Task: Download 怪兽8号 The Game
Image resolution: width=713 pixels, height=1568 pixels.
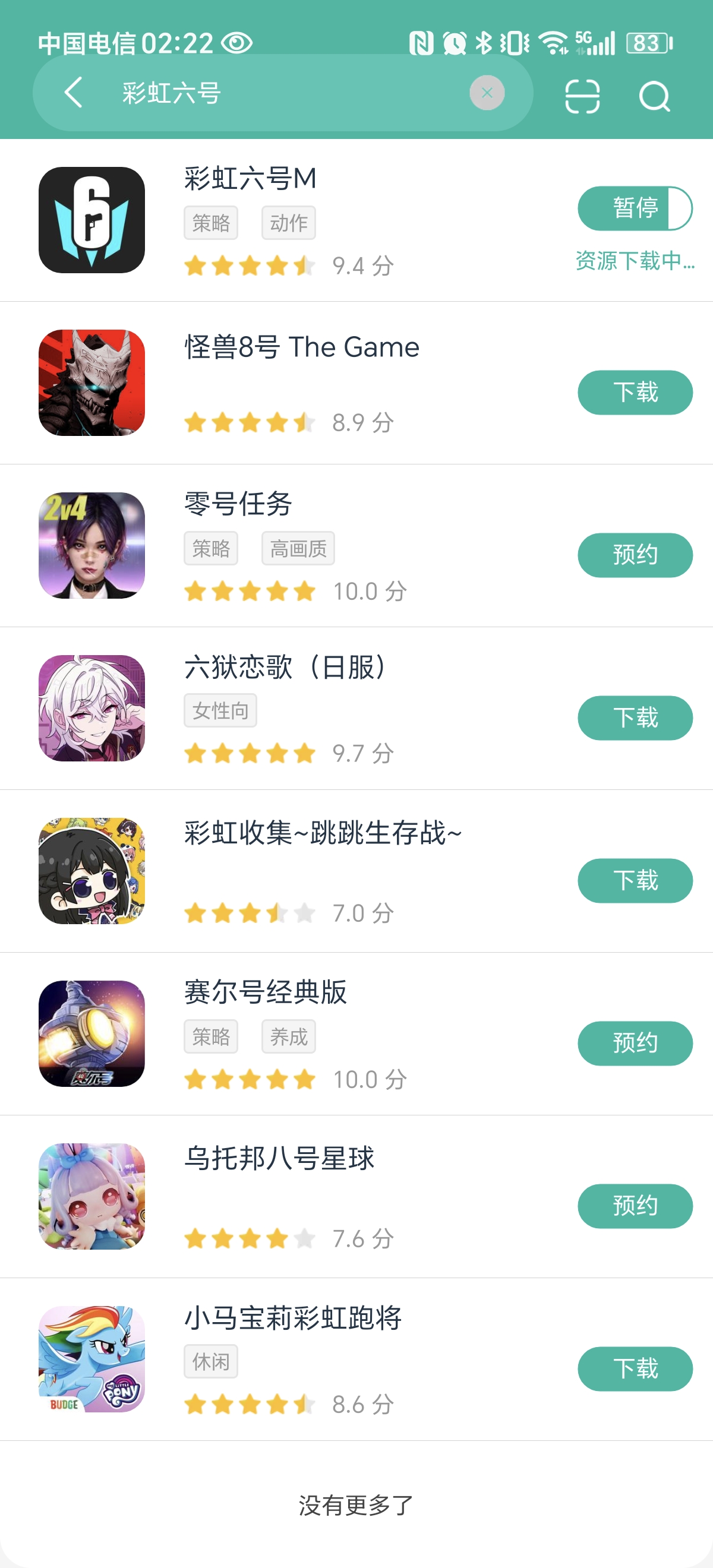Action: pos(635,393)
